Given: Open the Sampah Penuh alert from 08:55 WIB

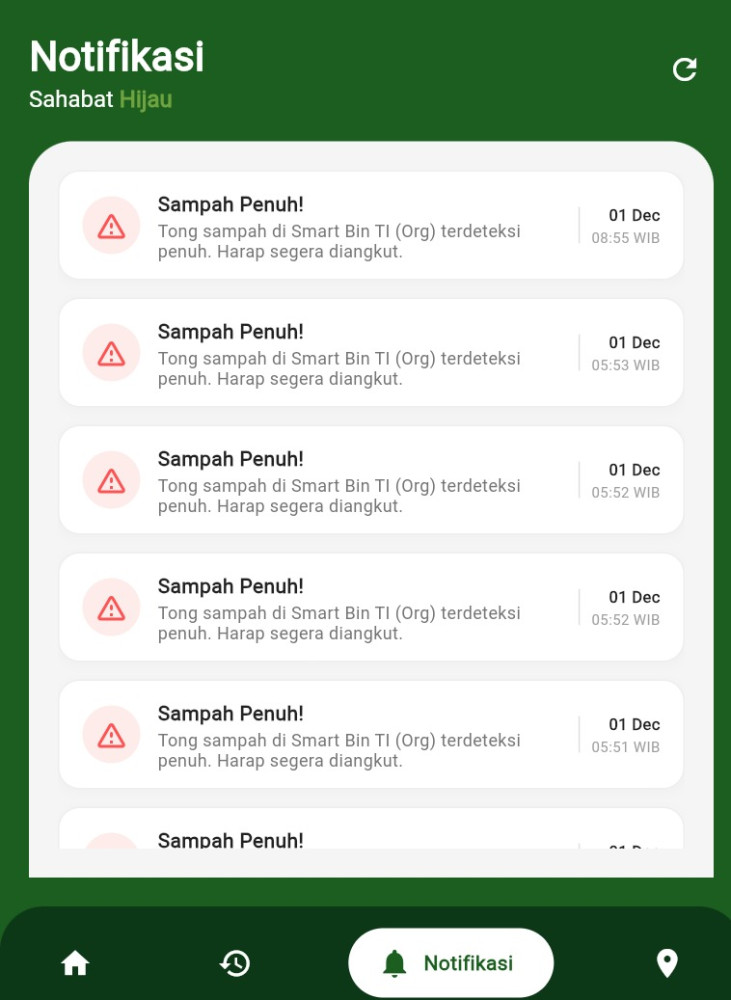Looking at the screenshot, I should [x=371, y=225].
